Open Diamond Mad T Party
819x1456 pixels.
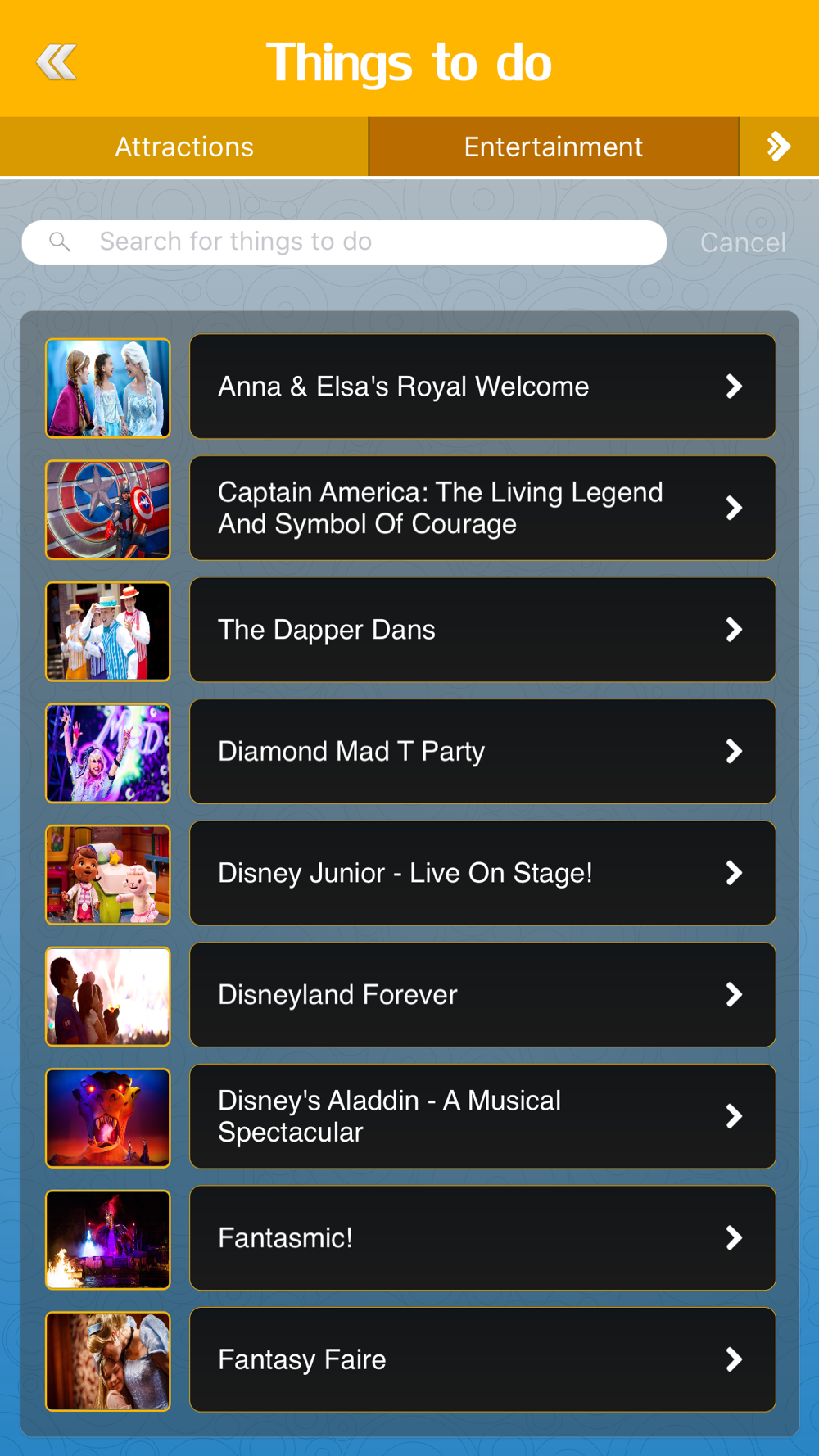coord(482,751)
